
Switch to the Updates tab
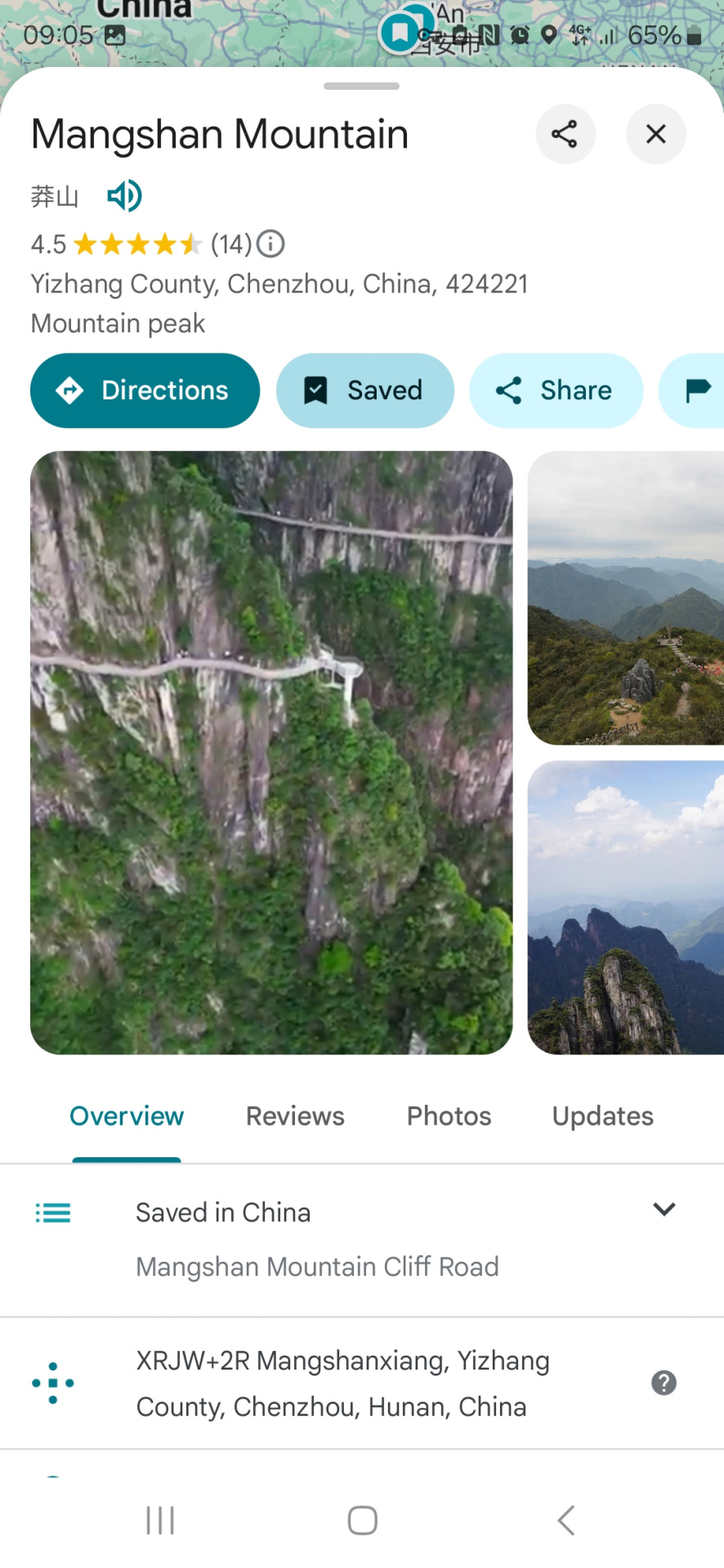pyautogui.click(x=602, y=1116)
